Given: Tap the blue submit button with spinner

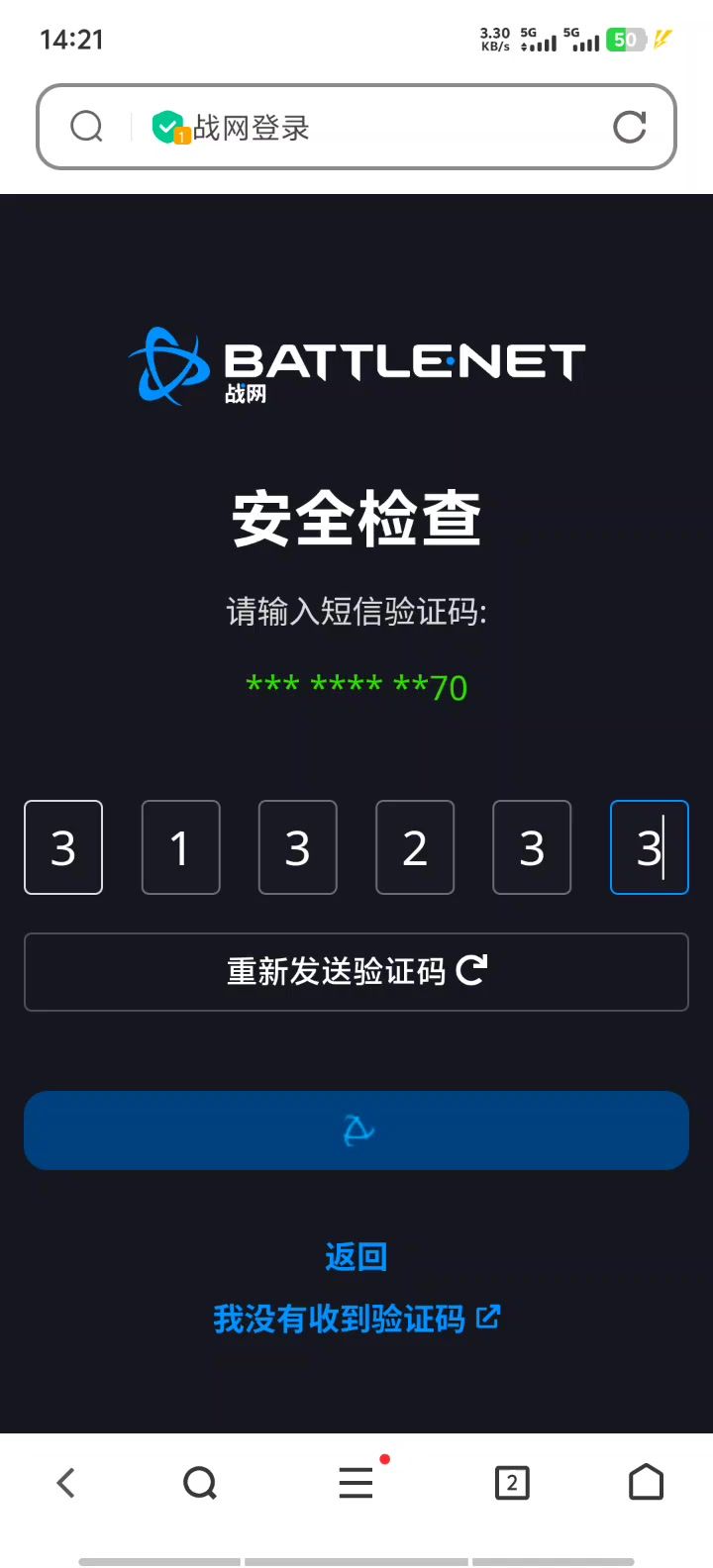Looking at the screenshot, I should [356, 1130].
